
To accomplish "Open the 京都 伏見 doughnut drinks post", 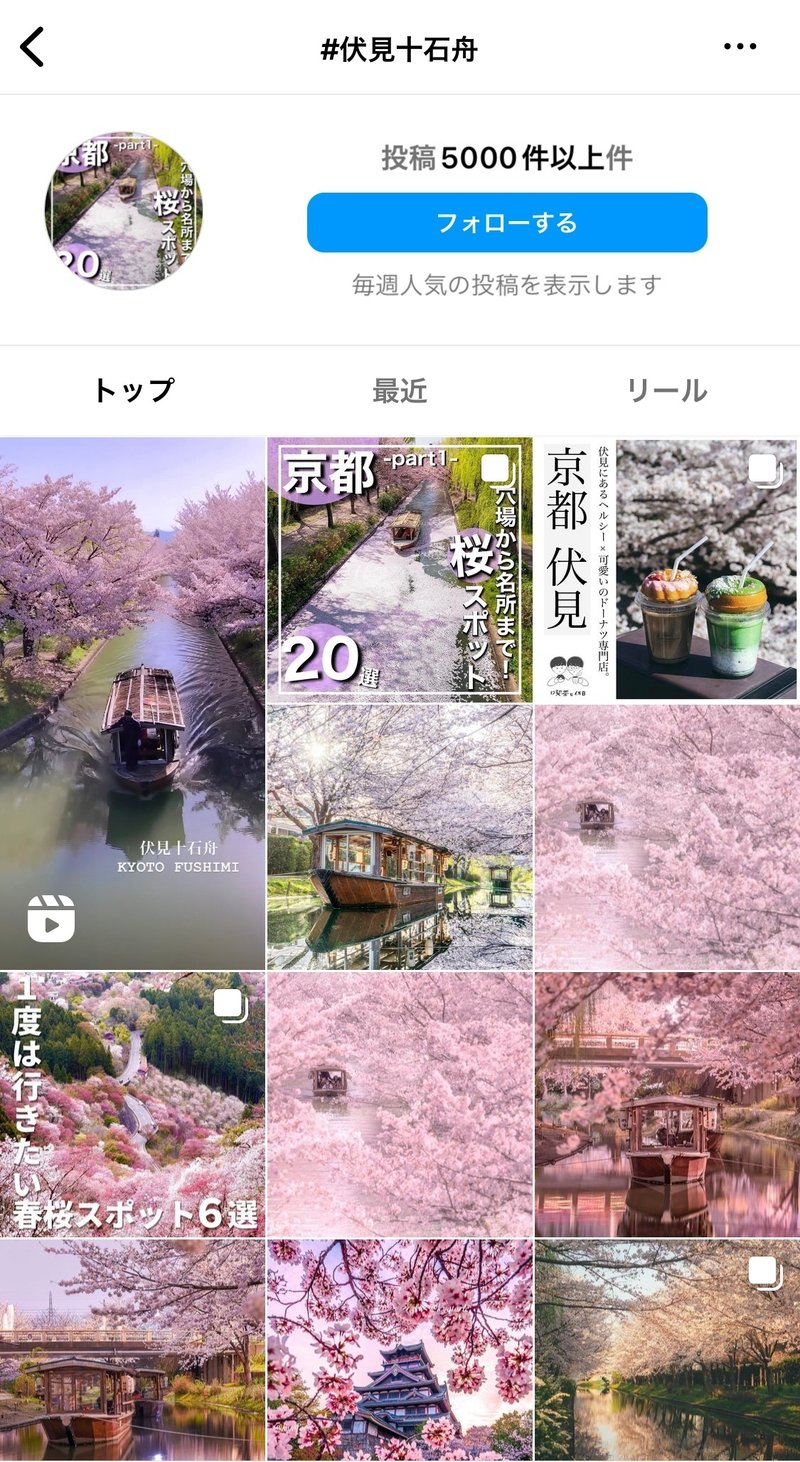I will [x=668, y=570].
